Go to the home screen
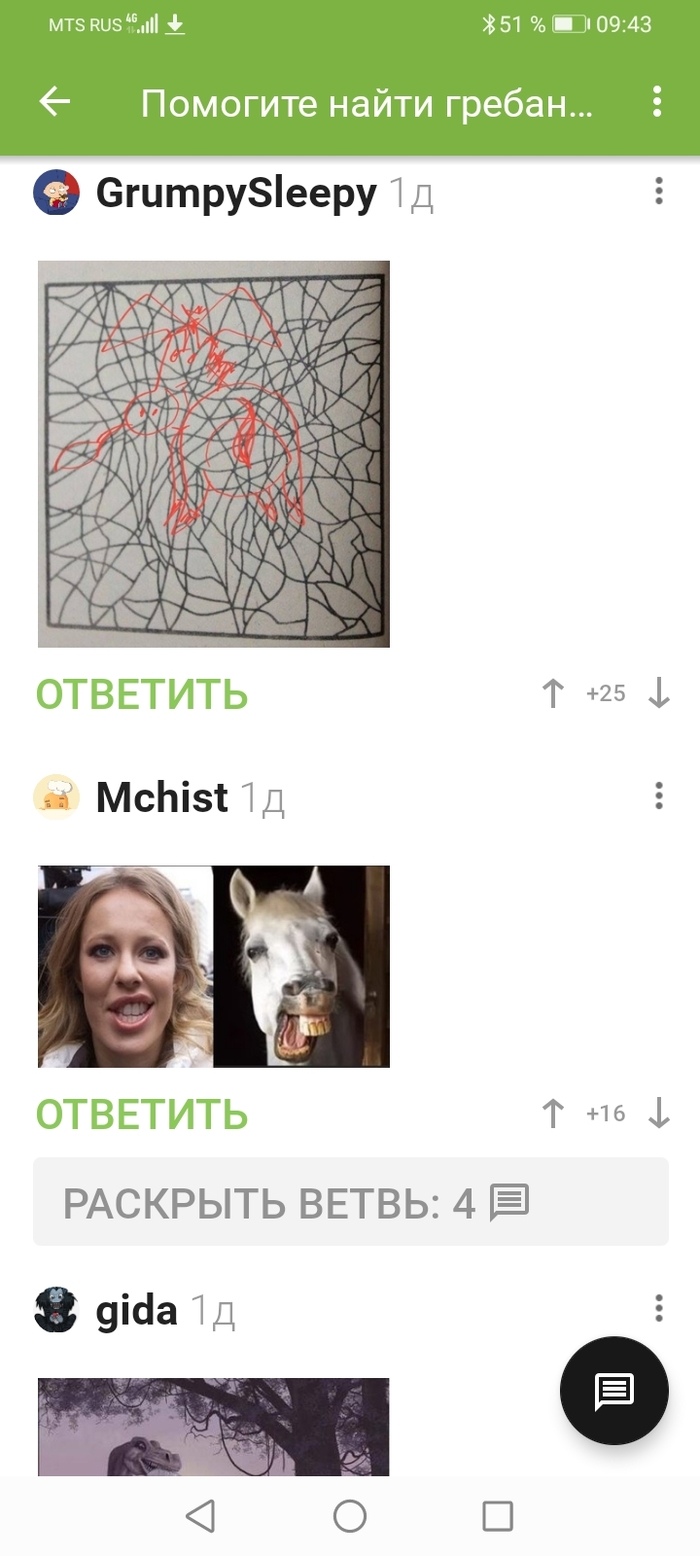 350,1516
